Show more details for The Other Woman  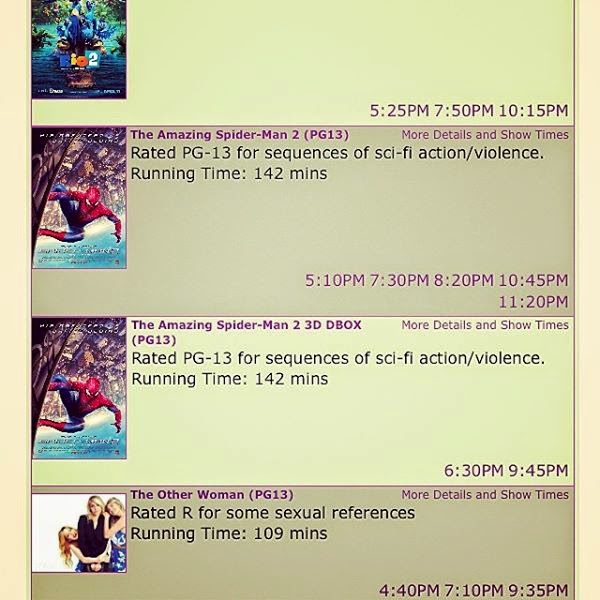(x=484, y=495)
